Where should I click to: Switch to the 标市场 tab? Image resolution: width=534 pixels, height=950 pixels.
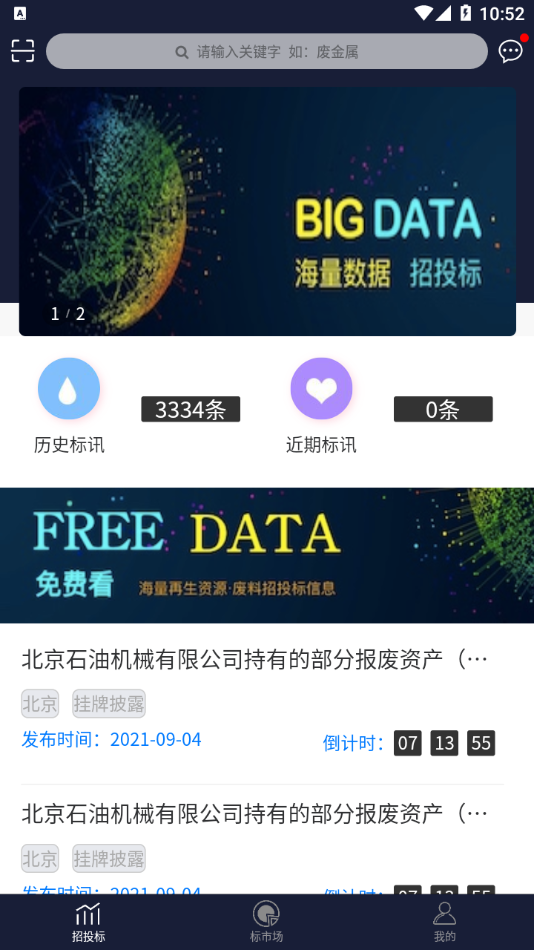267,922
